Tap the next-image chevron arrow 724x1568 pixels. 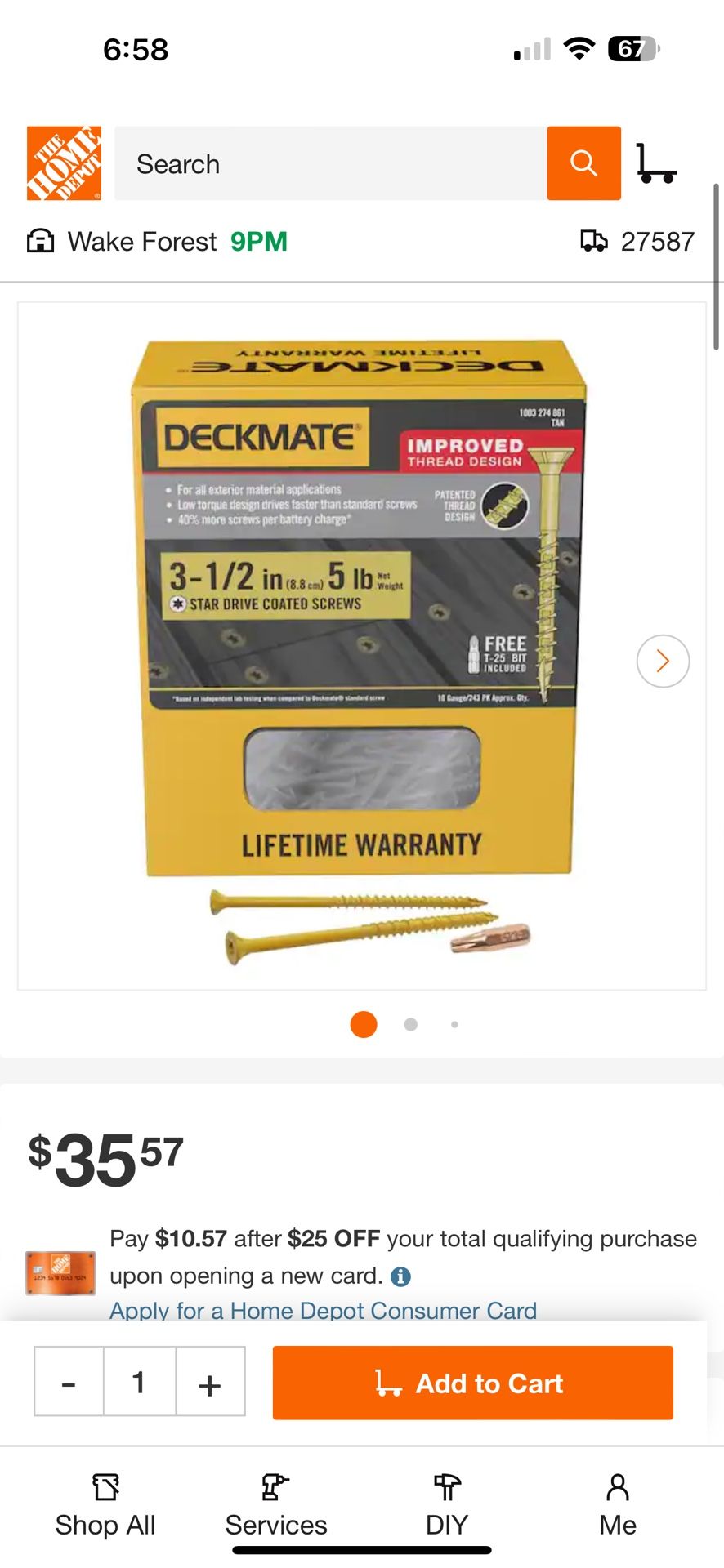[663, 661]
